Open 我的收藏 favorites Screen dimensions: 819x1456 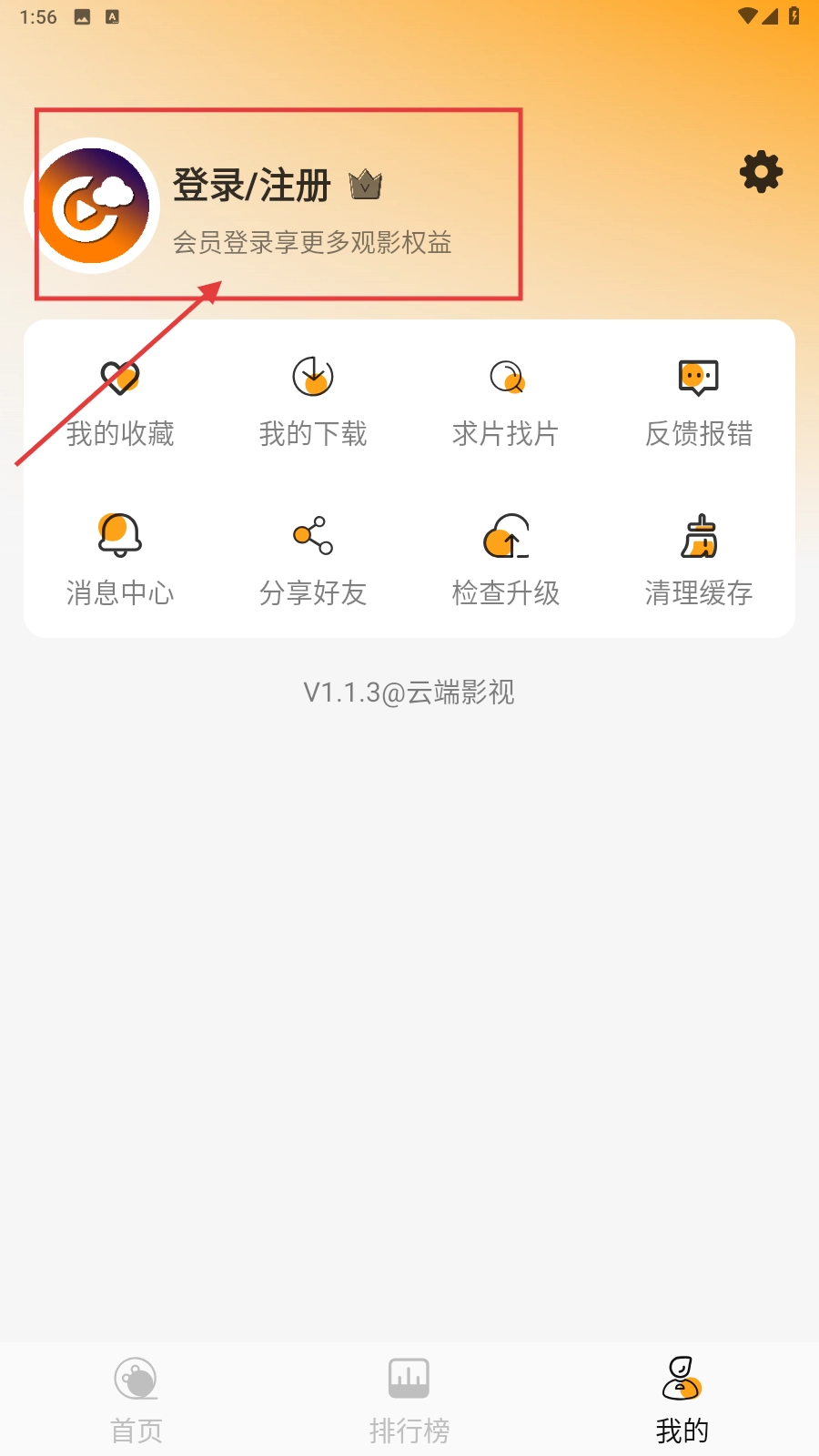[120, 403]
